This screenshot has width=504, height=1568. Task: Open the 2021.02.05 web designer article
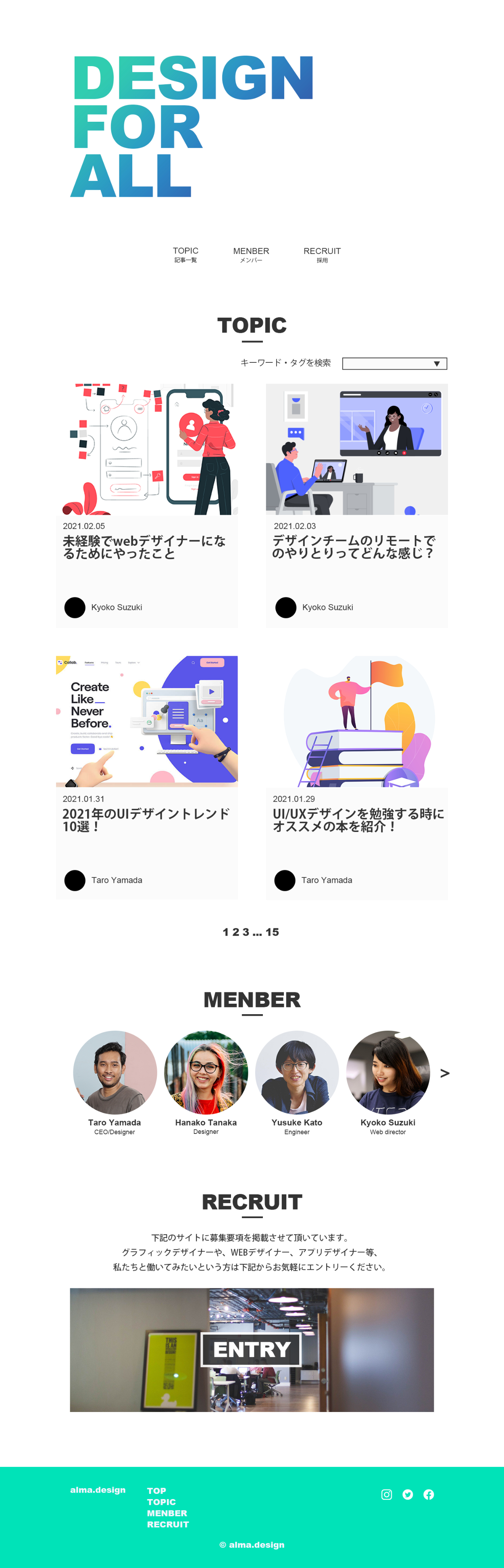pyautogui.click(x=144, y=547)
